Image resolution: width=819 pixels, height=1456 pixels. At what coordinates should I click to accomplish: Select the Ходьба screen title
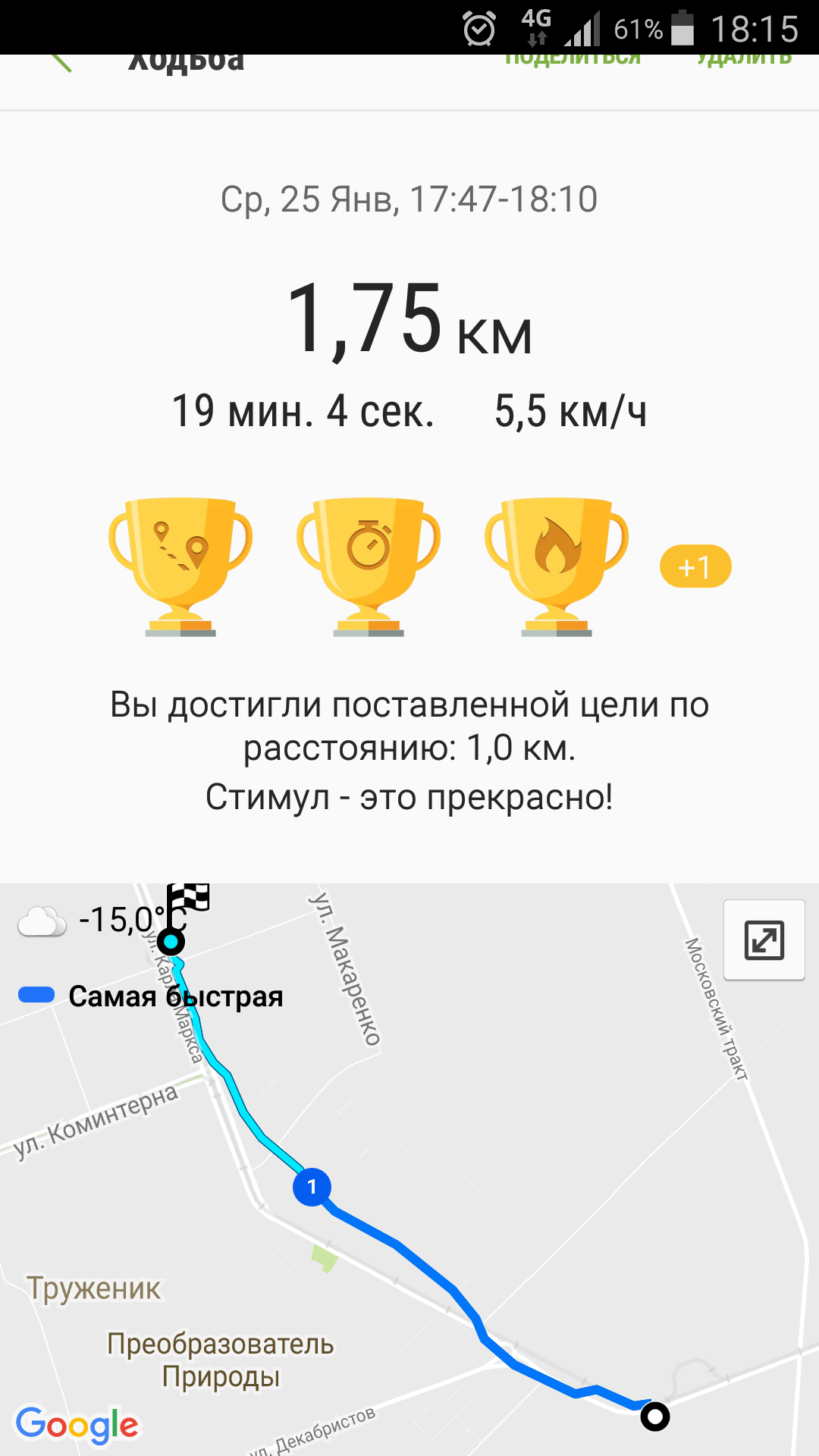pyautogui.click(x=186, y=61)
